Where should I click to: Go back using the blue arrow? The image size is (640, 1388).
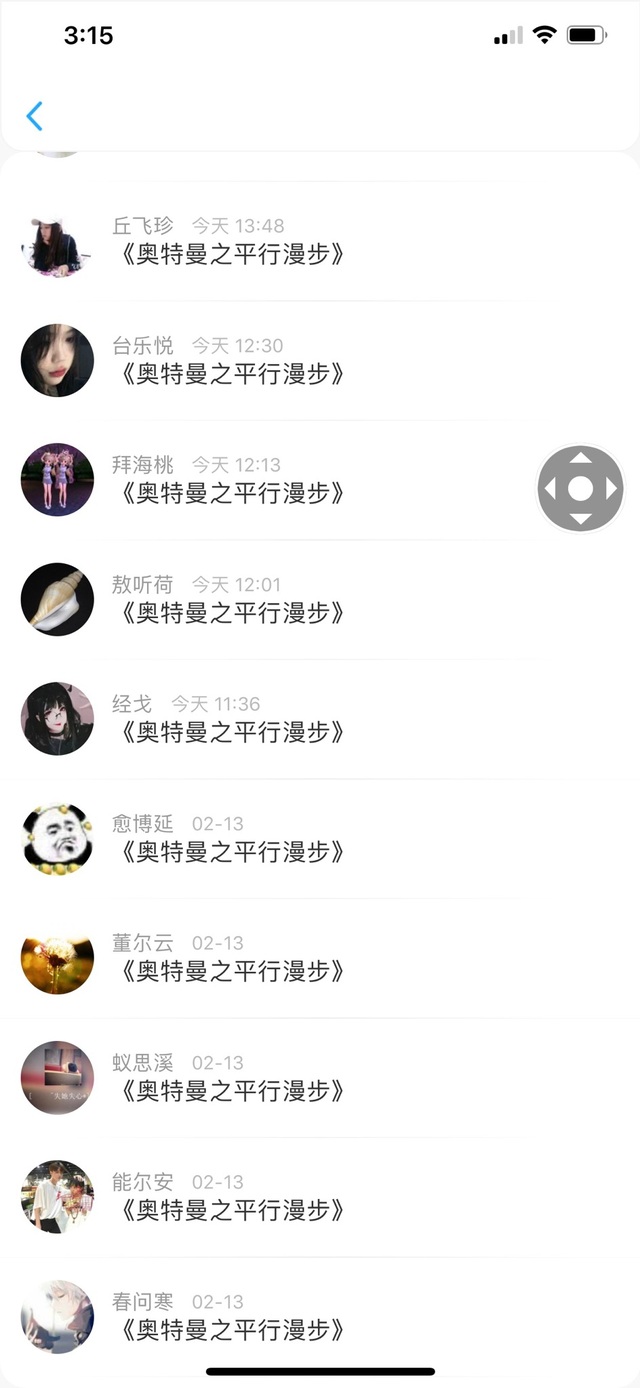[x=35, y=117]
